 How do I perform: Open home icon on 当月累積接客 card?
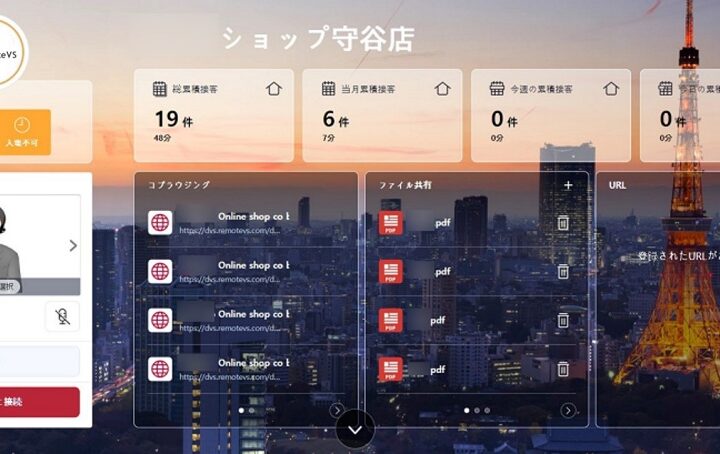click(x=443, y=88)
